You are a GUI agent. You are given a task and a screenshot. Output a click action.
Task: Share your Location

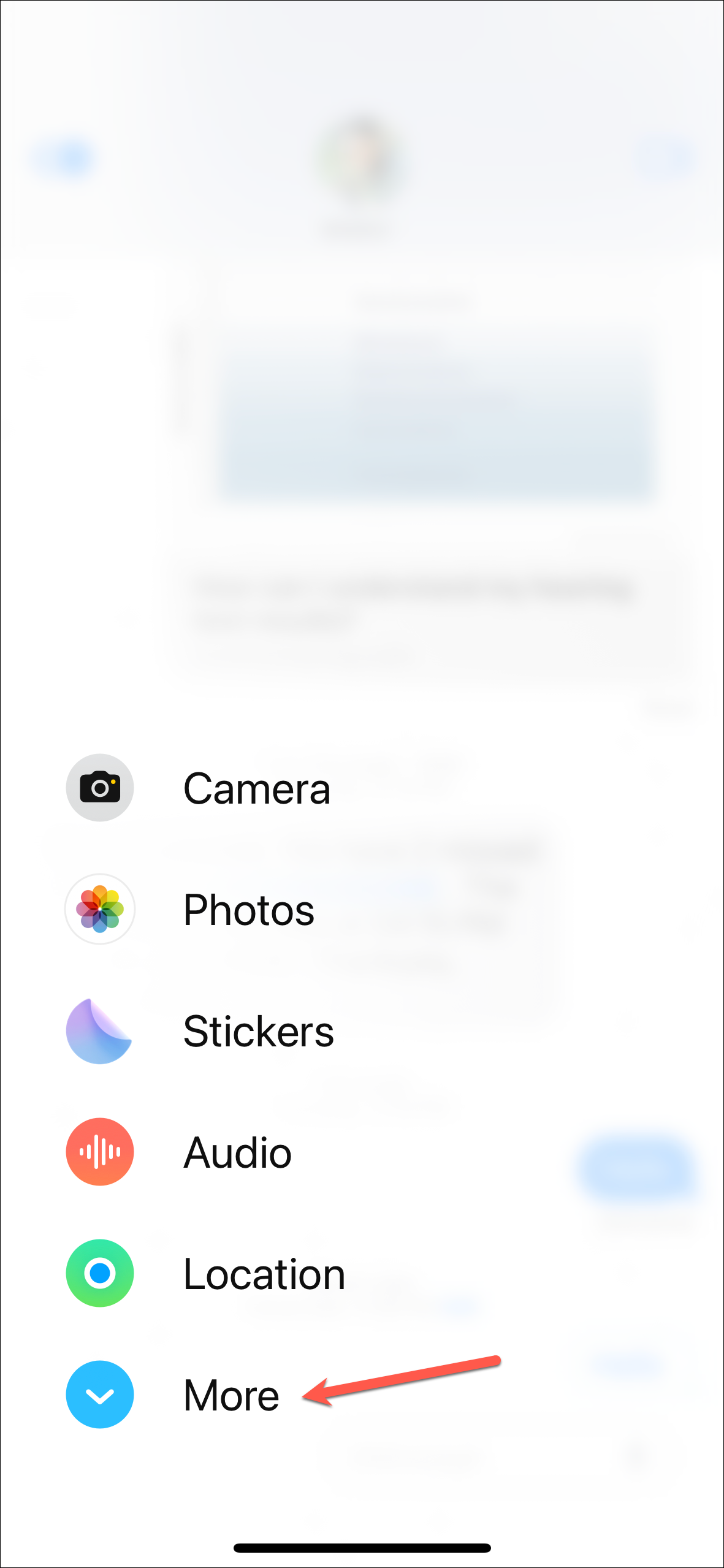pyautogui.click(x=100, y=1273)
